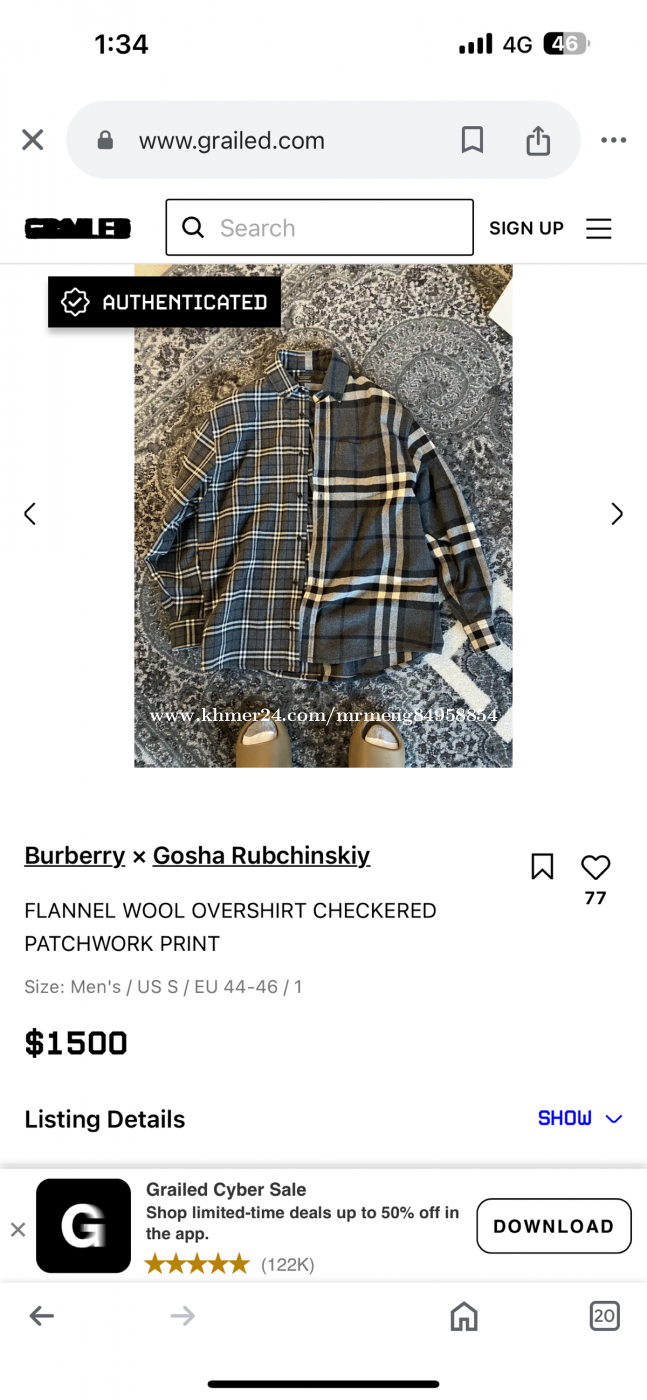Open the Grailed hamburger menu
The width and height of the screenshot is (647, 1400).
(599, 228)
